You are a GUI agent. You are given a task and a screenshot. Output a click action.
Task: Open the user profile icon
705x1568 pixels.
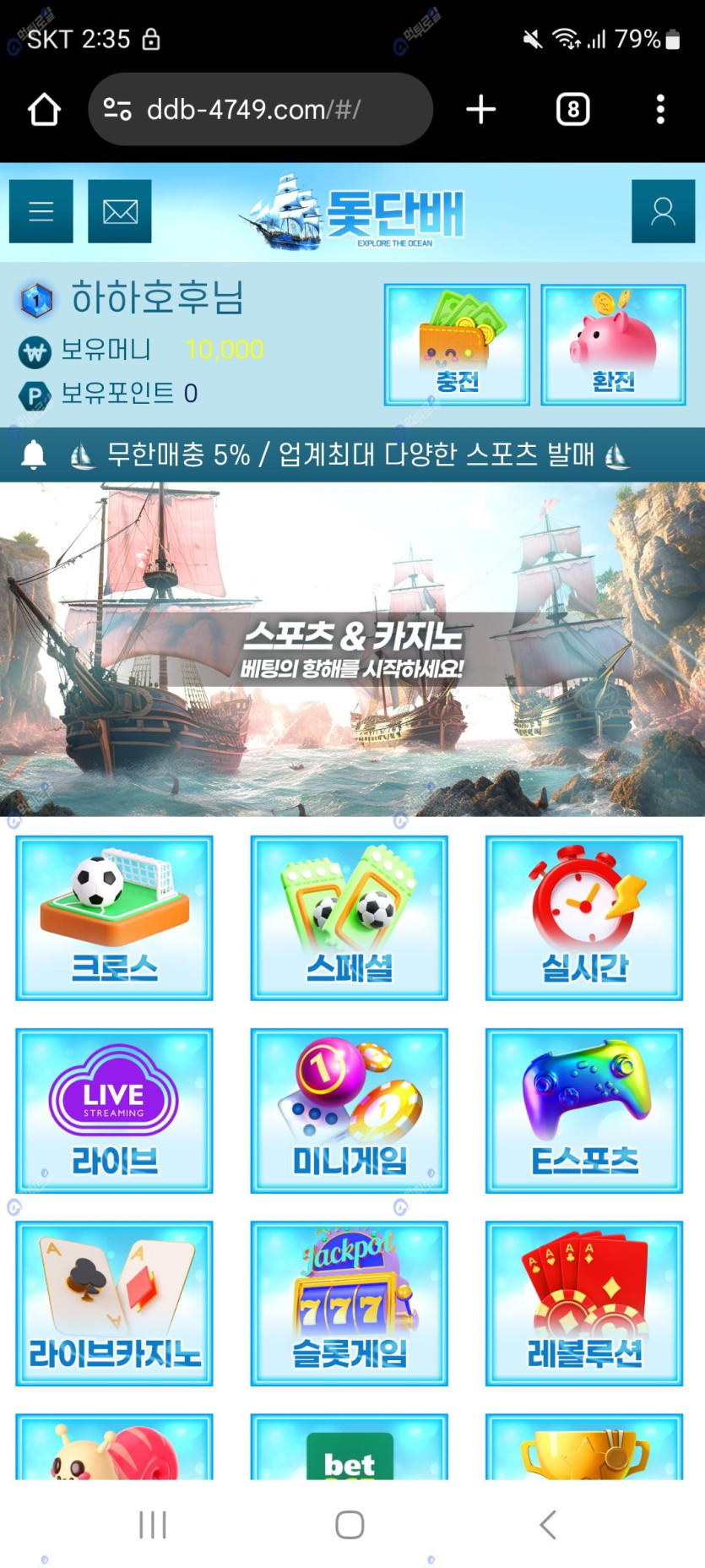click(663, 211)
